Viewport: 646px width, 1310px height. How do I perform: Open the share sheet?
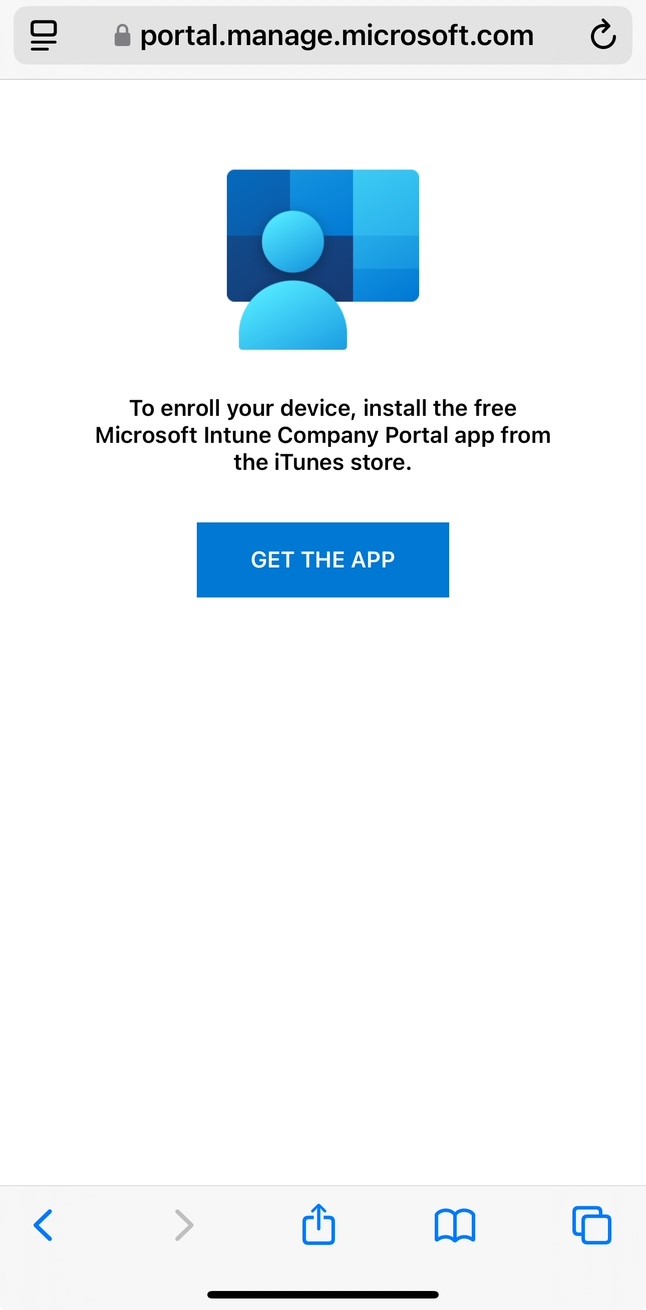click(319, 1224)
